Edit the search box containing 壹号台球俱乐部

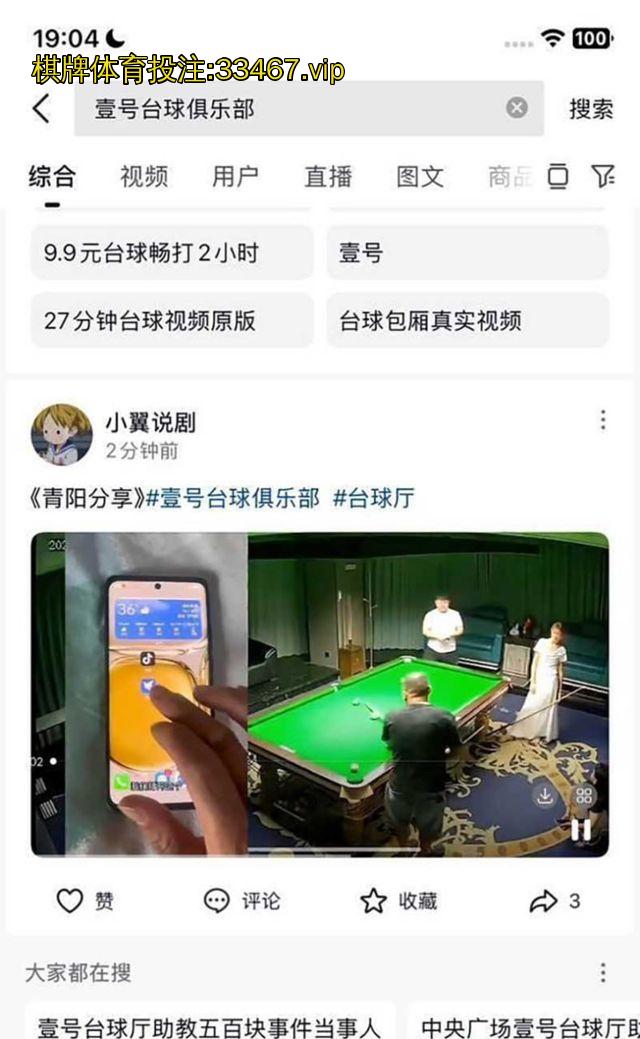coord(290,109)
